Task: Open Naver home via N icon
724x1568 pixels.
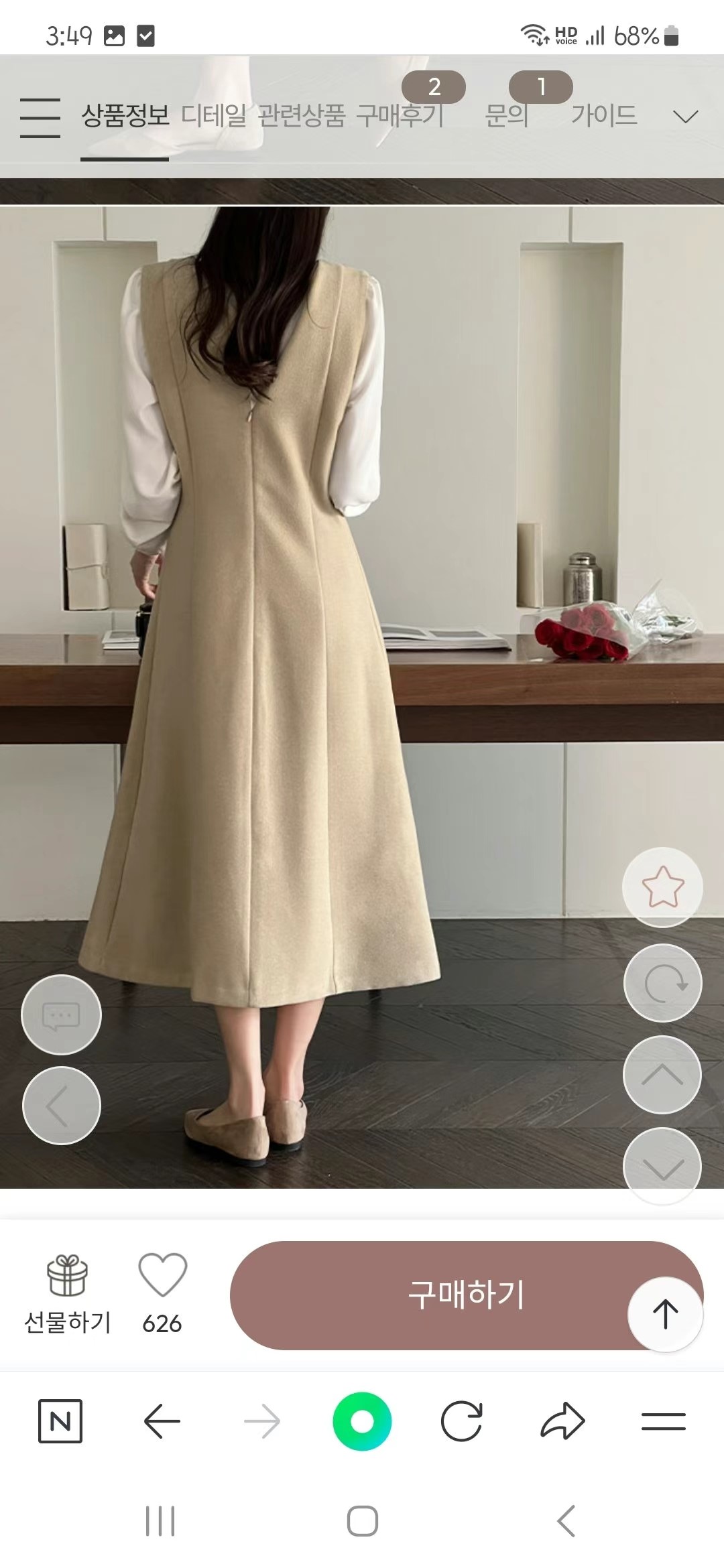Action: click(60, 1421)
